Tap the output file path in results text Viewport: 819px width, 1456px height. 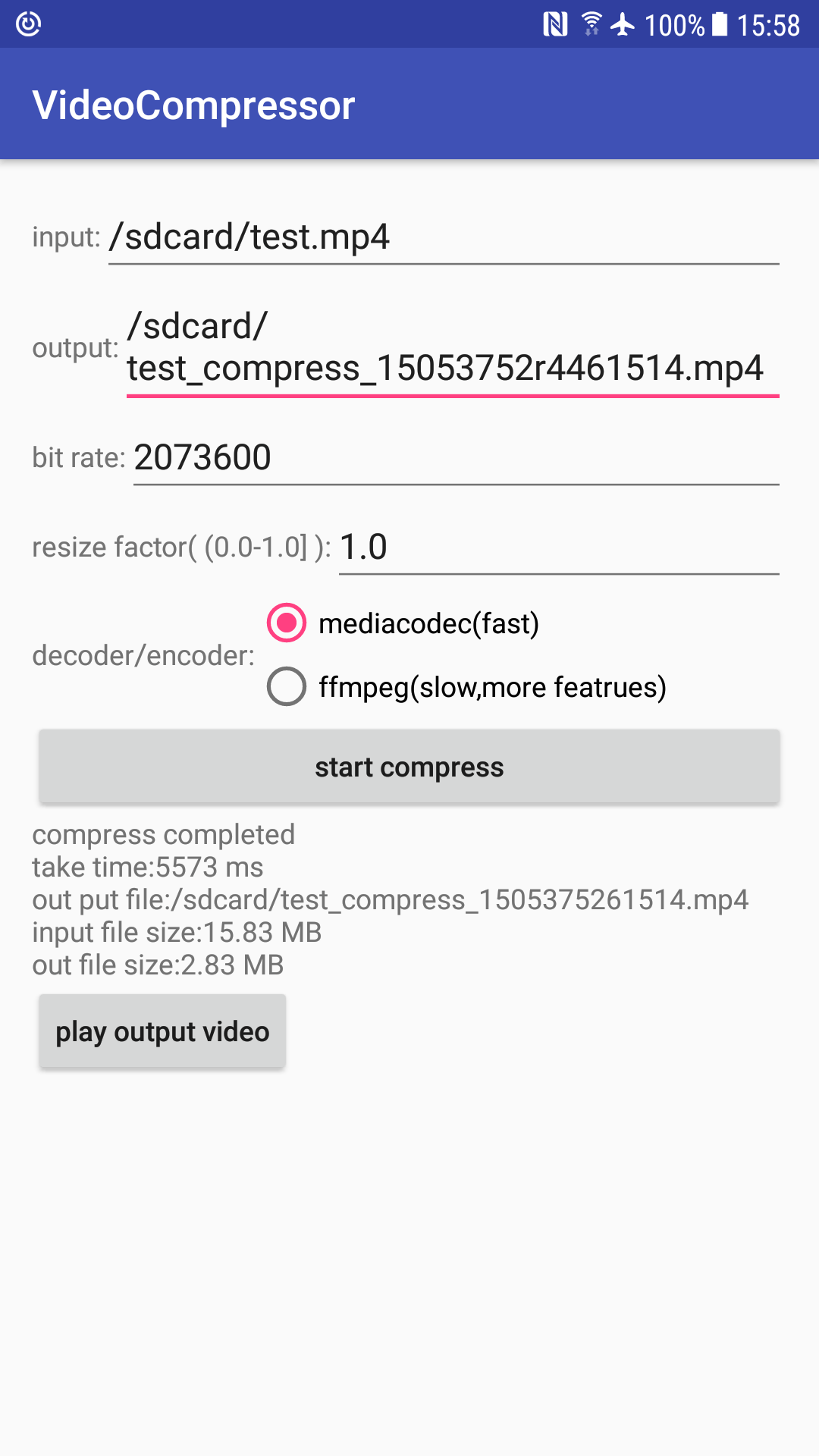click(x=389, y=899)
